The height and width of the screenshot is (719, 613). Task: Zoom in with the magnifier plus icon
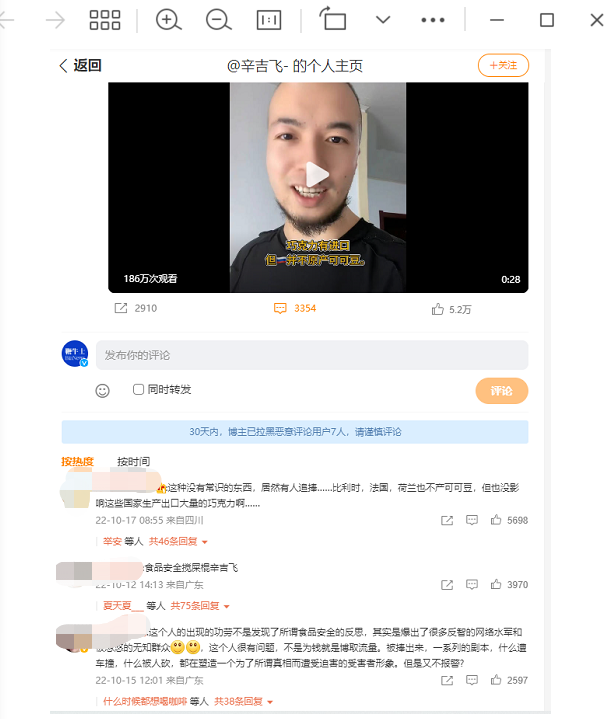(168, 20)
